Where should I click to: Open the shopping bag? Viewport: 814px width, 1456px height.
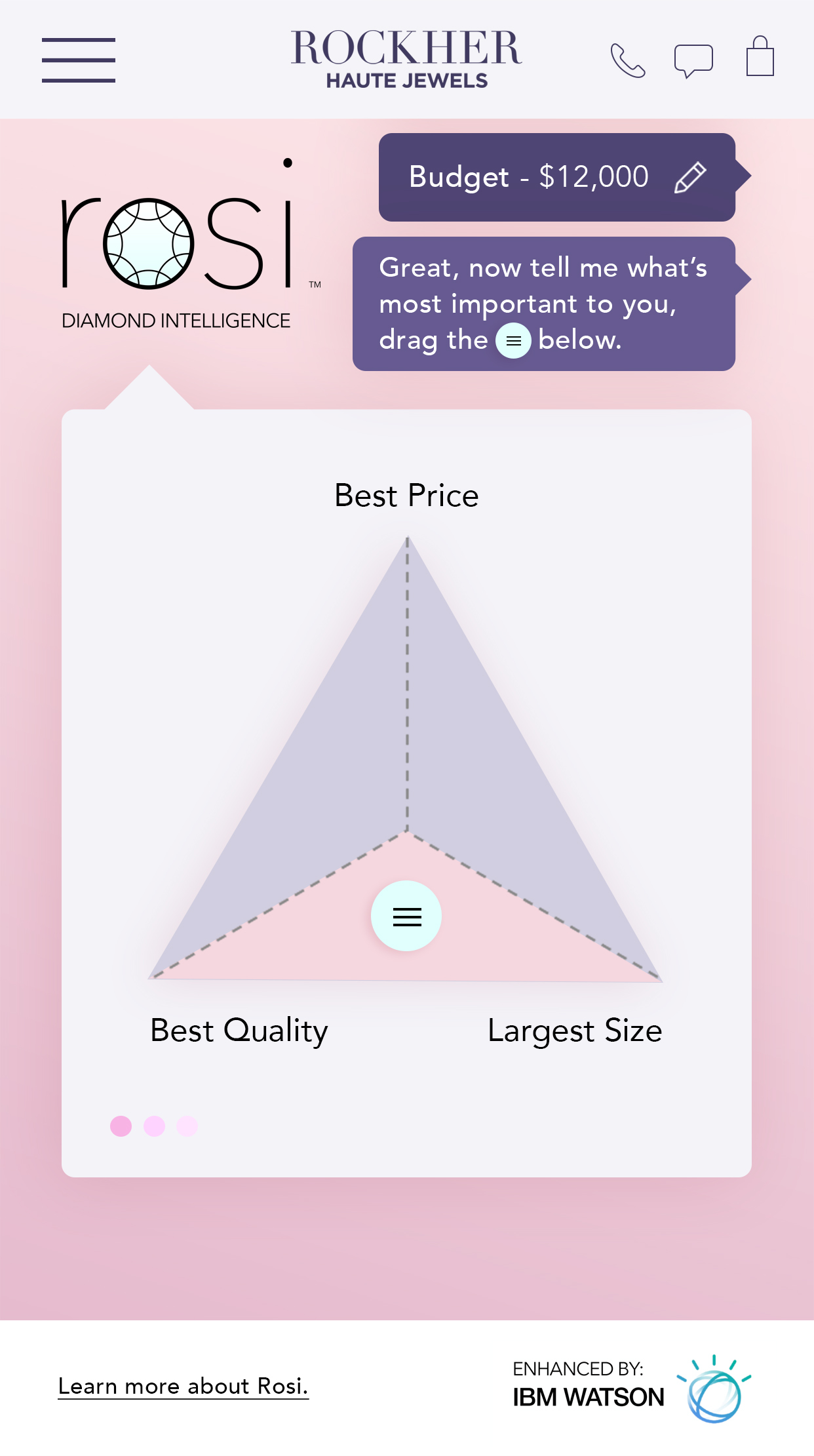point(760,57)
